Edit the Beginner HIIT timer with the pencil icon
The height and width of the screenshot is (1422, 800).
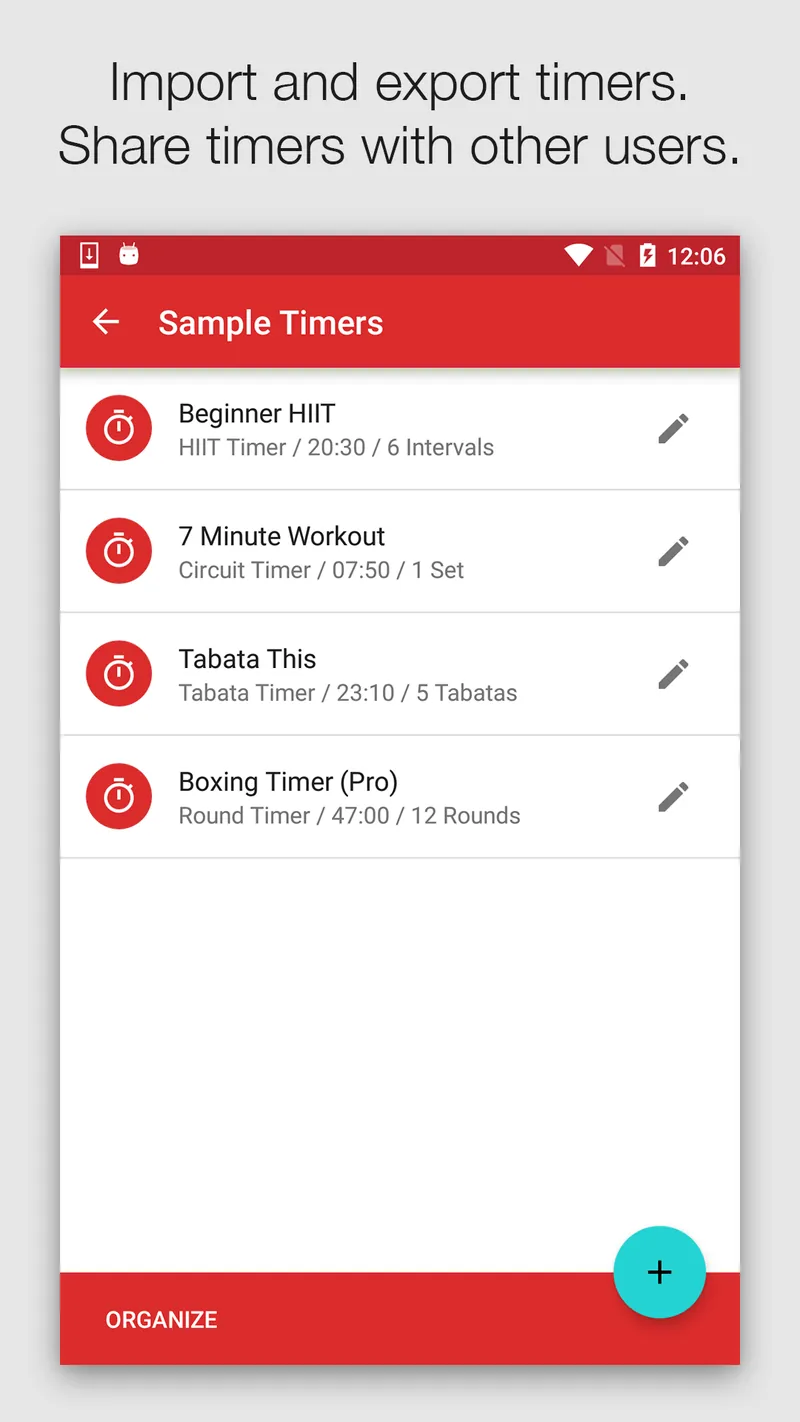(673, 428)
